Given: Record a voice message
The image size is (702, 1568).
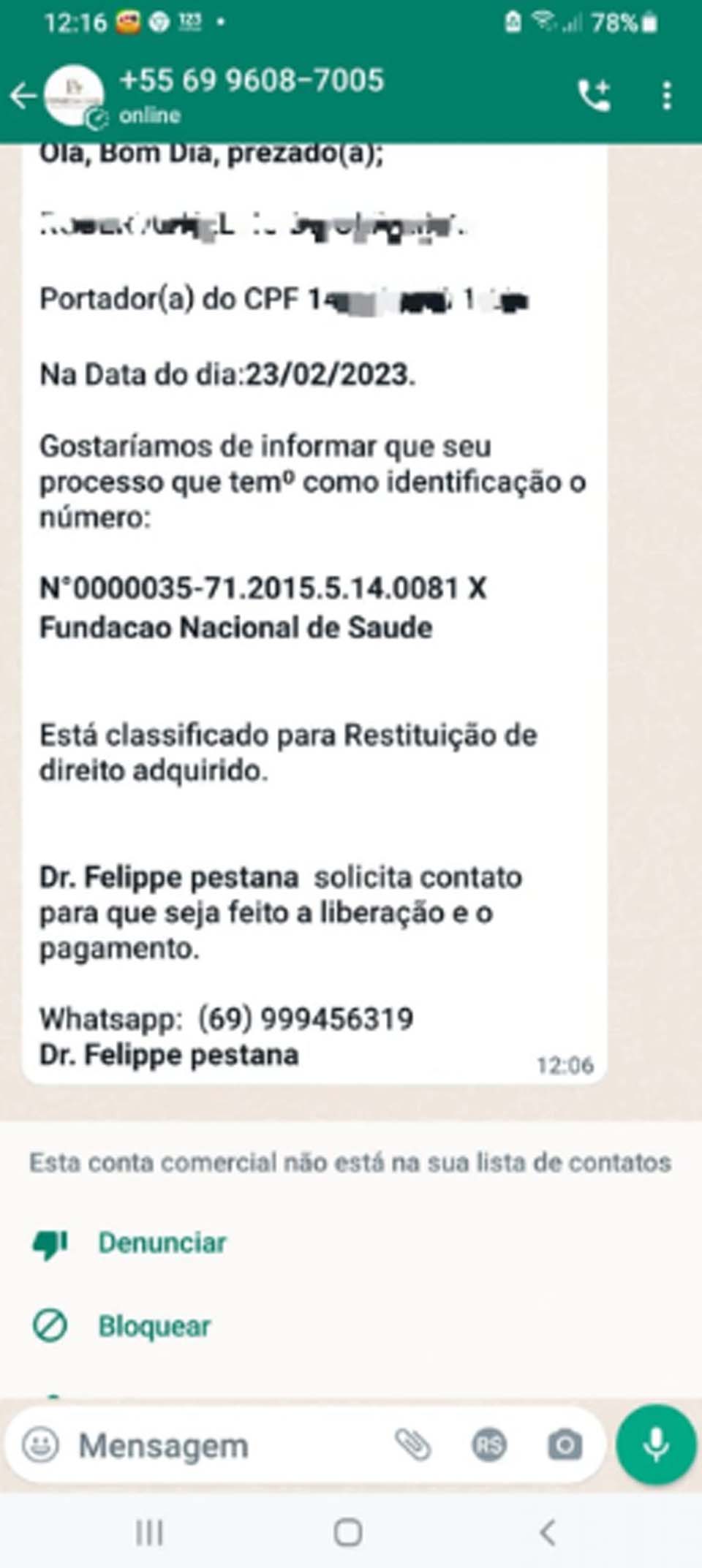Looking at the screenshot, I should tap(656, 1445).
